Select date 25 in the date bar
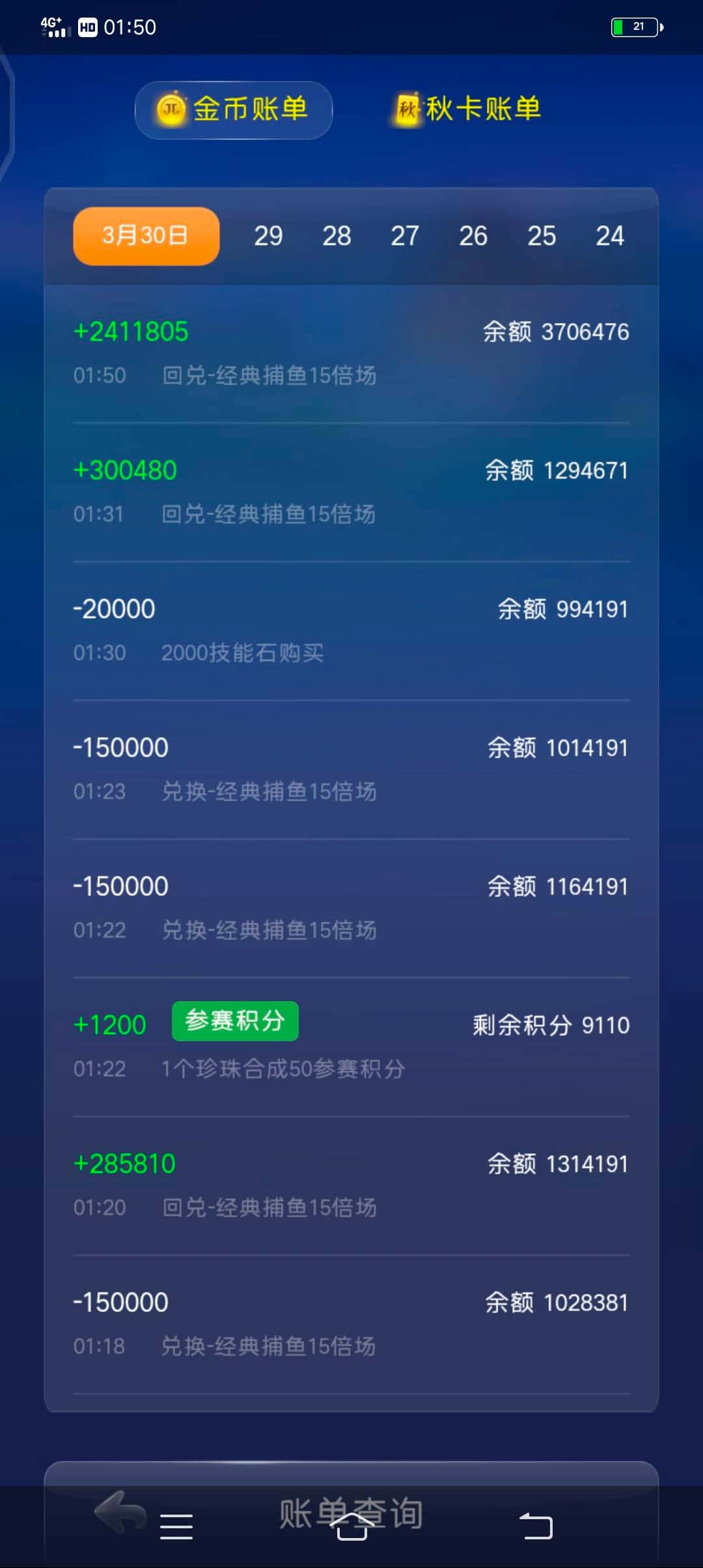Viewport: 703px width, 1568px height. pos(542,236)
